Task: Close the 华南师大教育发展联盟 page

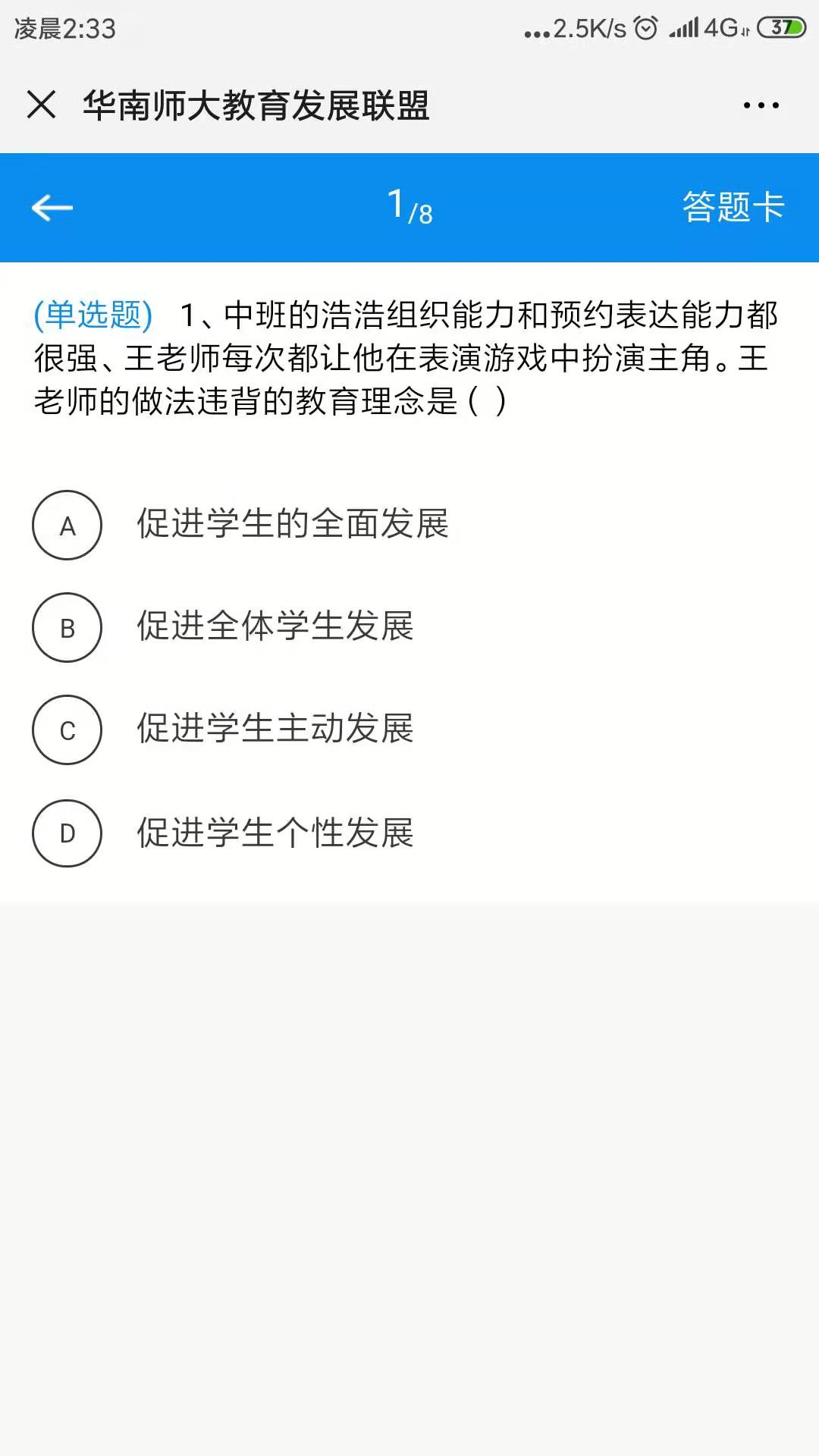Action: [x=42, y=105]
